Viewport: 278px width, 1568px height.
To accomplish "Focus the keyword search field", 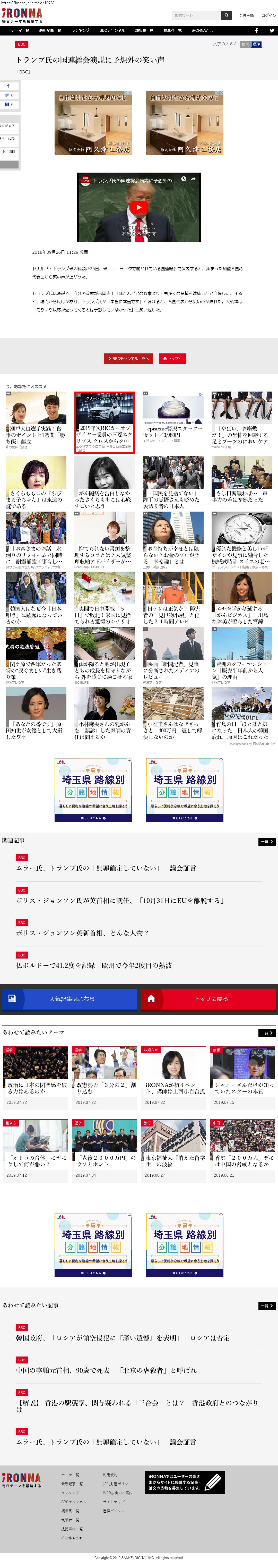I will pyautogui.click(x=196, y=15).
